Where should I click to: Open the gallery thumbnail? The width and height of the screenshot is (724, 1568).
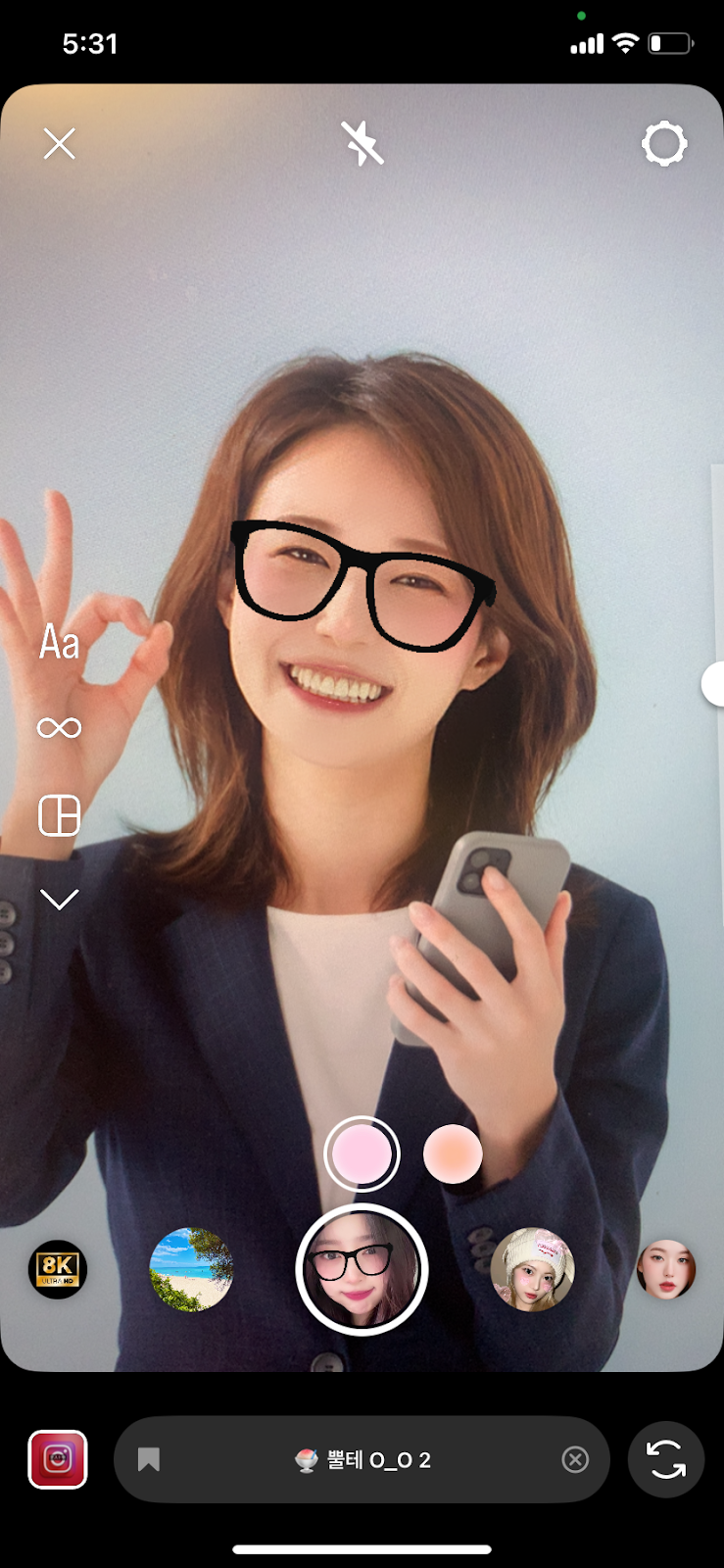[x=58, y=1459]
